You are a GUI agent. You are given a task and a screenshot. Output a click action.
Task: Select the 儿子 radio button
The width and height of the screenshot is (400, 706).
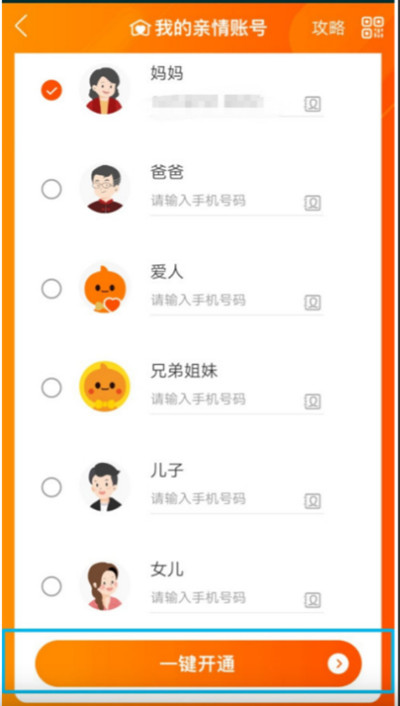pyautogui.click(x=51, y=487)
